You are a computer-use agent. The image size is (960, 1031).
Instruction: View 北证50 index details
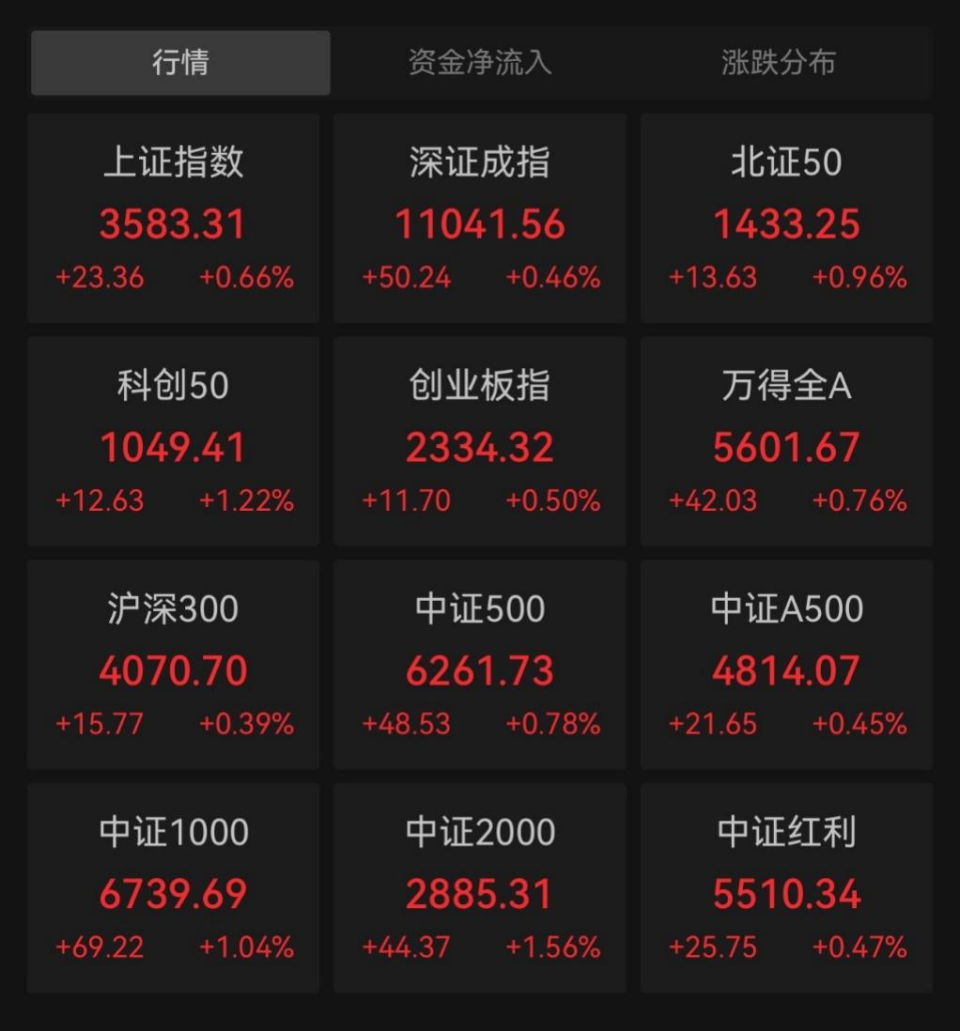[x=786, y=218]
